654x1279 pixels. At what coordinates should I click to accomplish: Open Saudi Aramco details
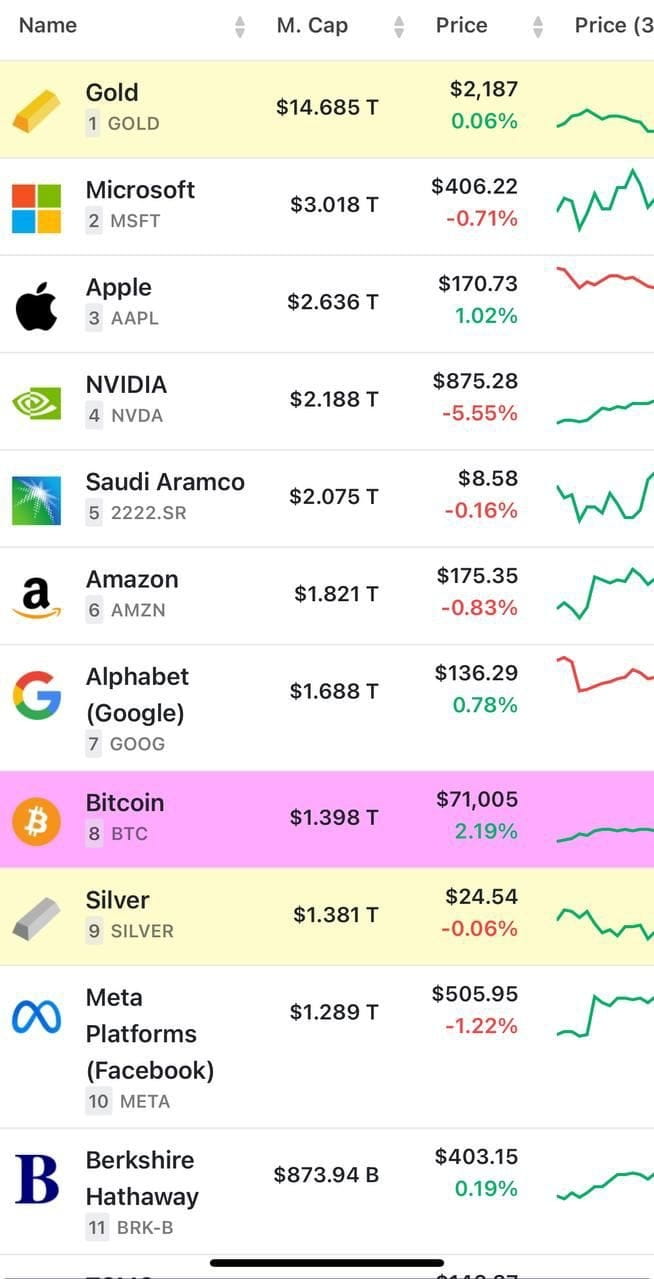pyautogui.click(x=165, y=482)
